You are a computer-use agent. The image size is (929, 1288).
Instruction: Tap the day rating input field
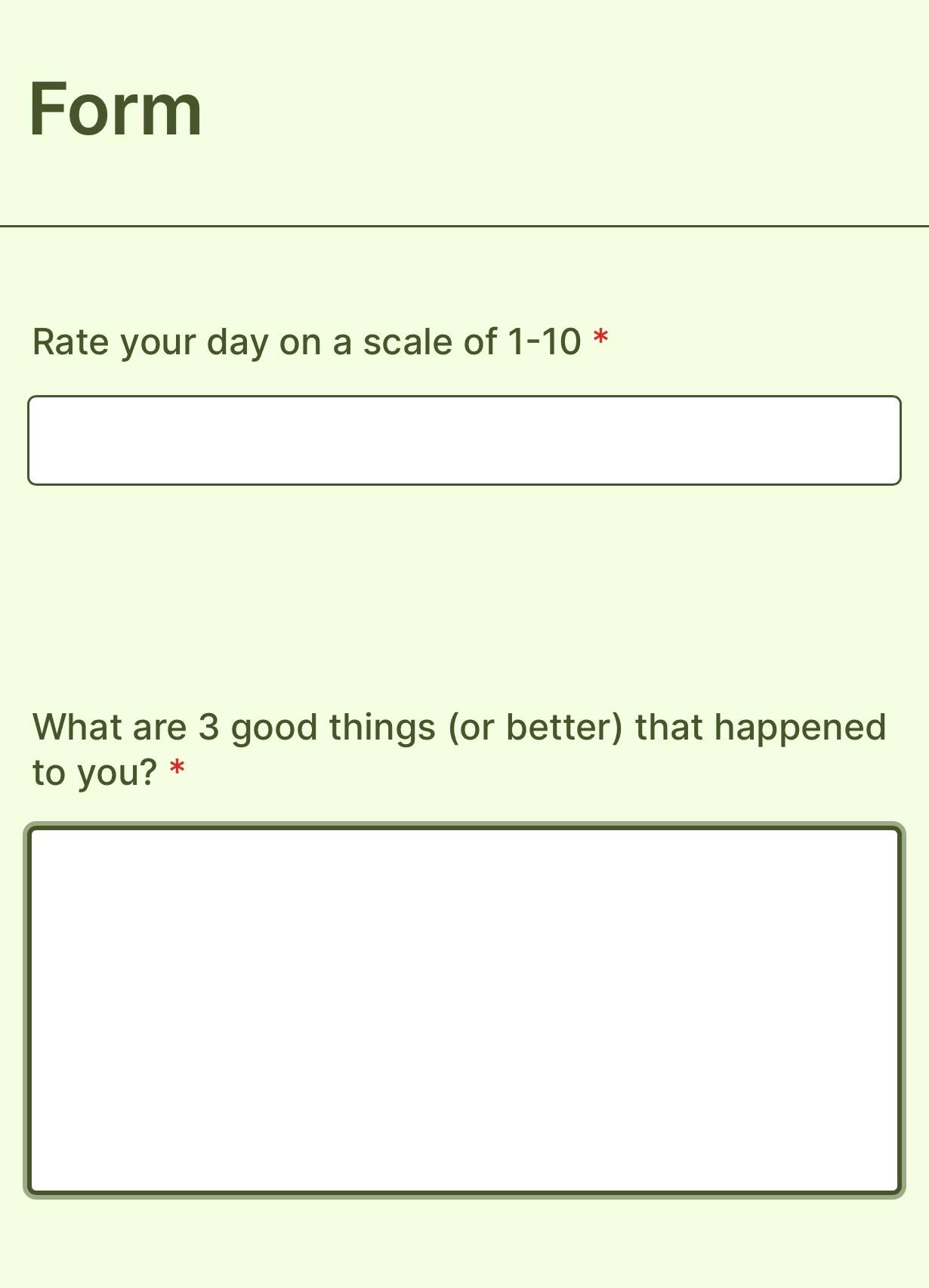[464, 440]
